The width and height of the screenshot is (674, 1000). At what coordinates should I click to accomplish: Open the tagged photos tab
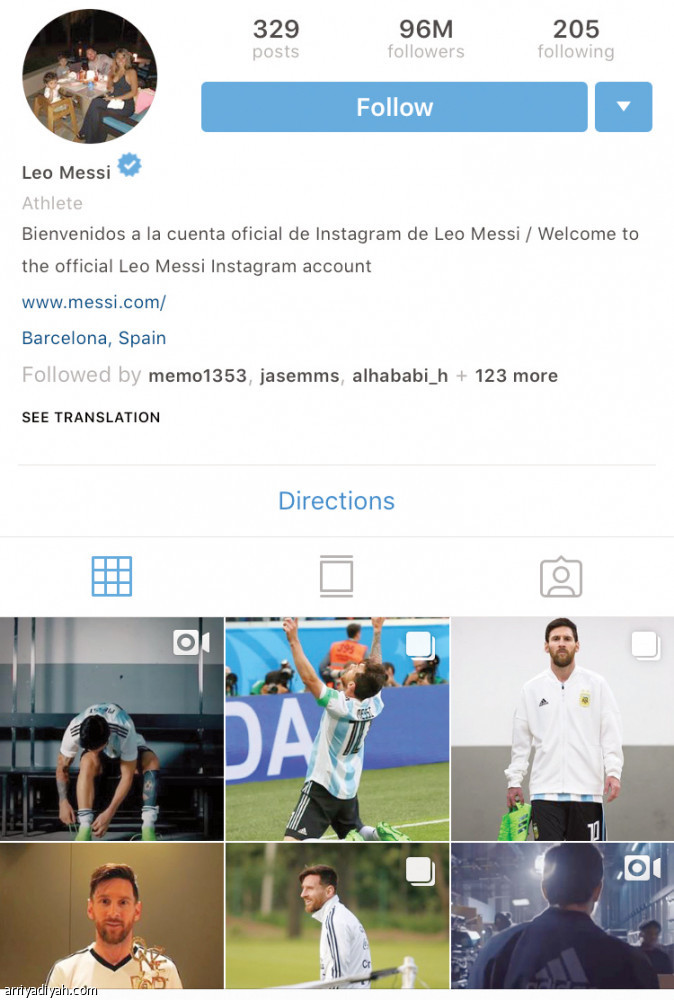click(561, 577)
